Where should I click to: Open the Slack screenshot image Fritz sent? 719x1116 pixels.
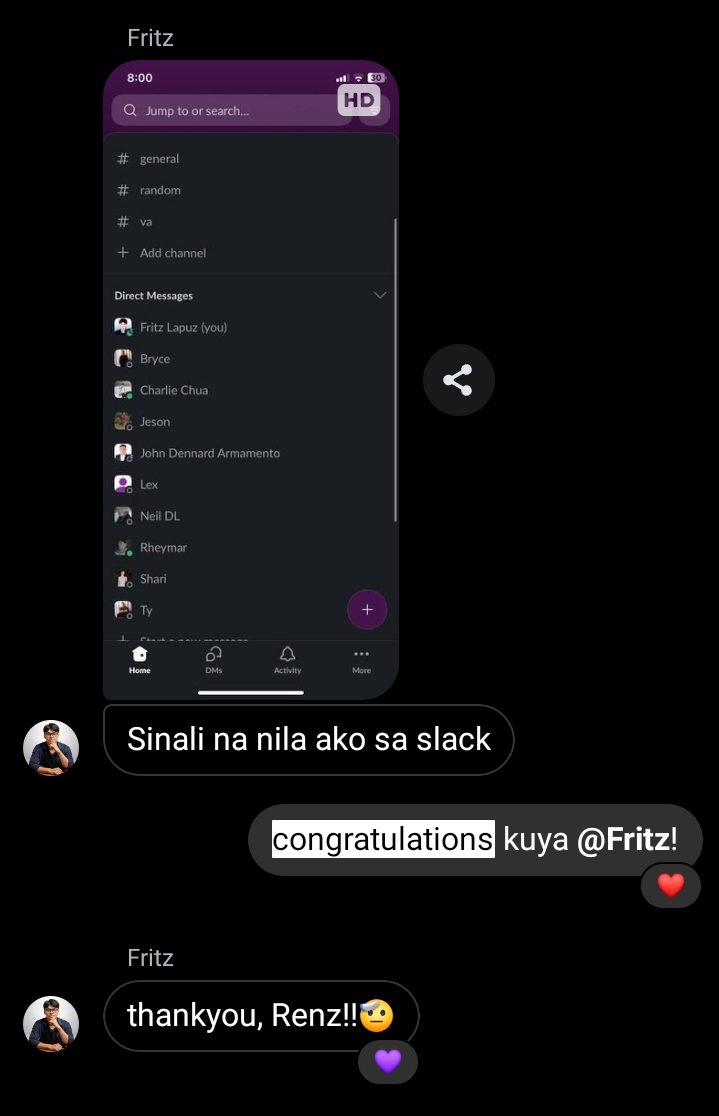pos(251,380)
